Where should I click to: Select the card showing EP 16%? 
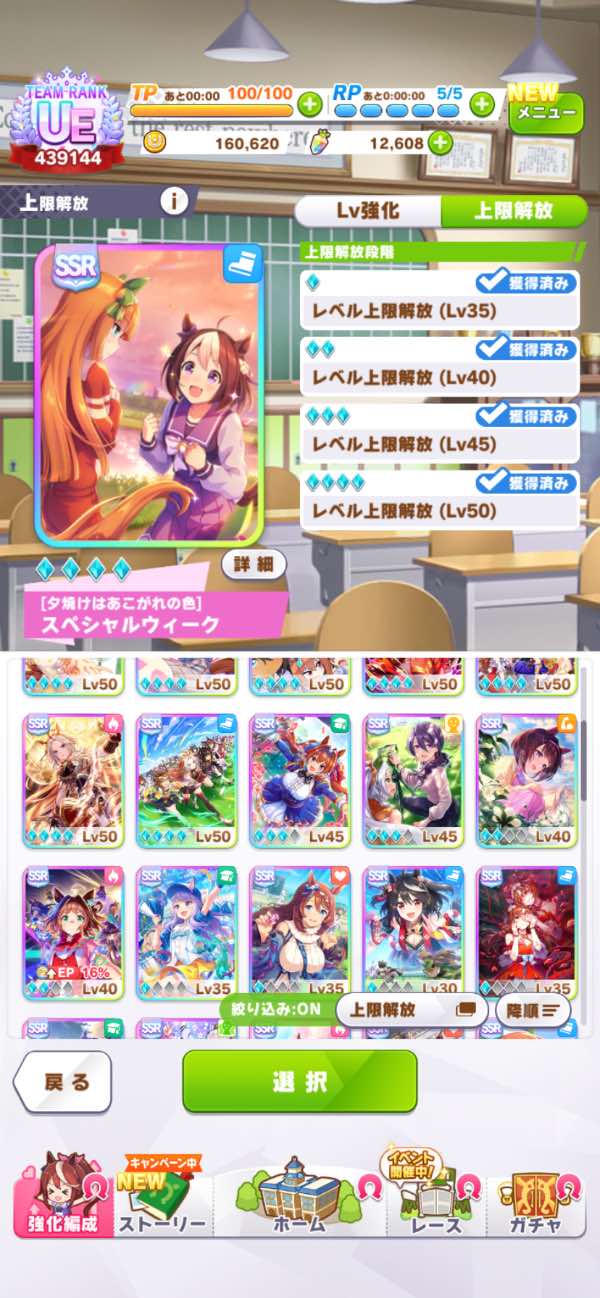tap(73, 932)
